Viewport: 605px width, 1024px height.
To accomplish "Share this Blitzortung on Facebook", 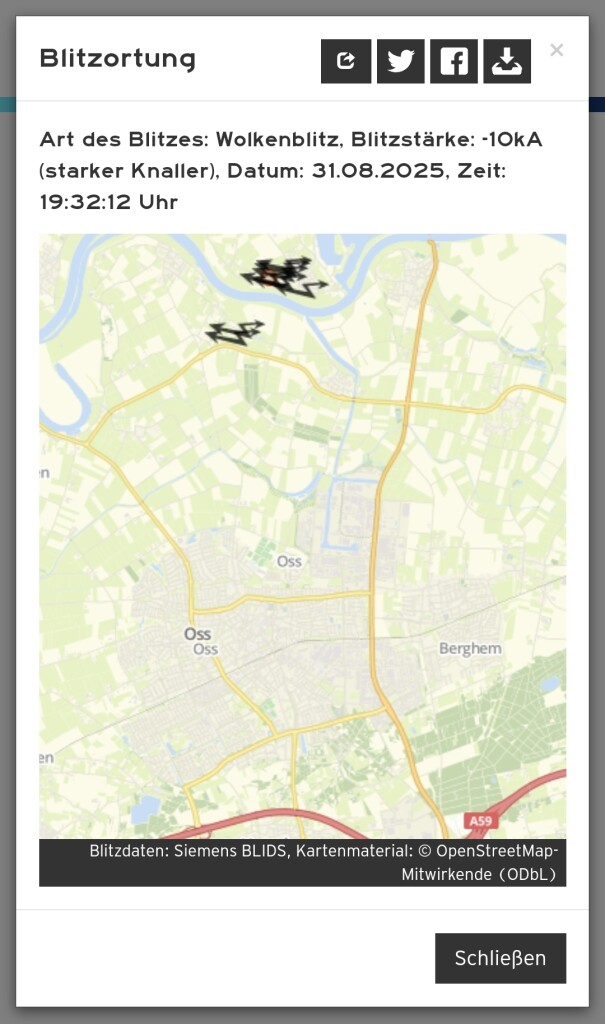I will [454, 62].
